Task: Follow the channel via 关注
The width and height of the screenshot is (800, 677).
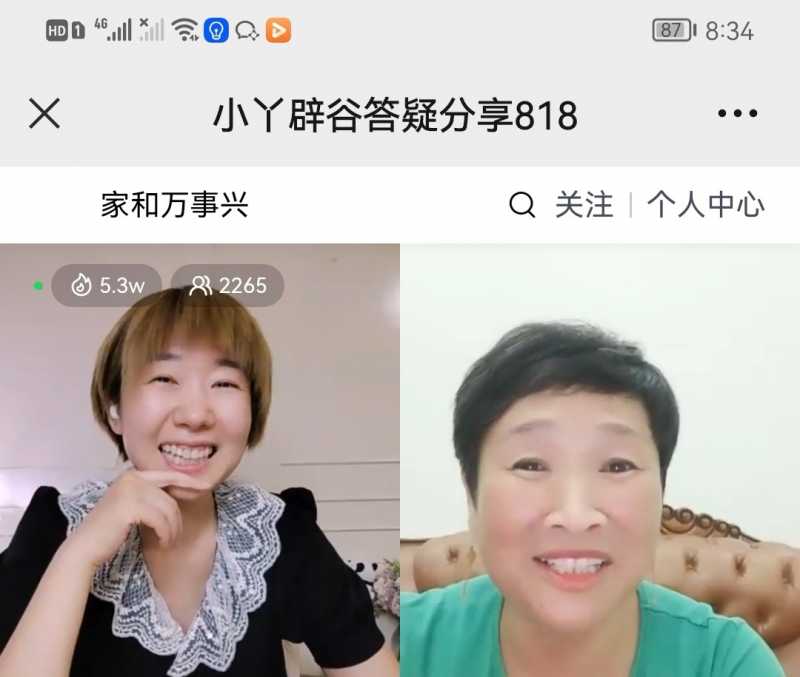Action: 584,205
